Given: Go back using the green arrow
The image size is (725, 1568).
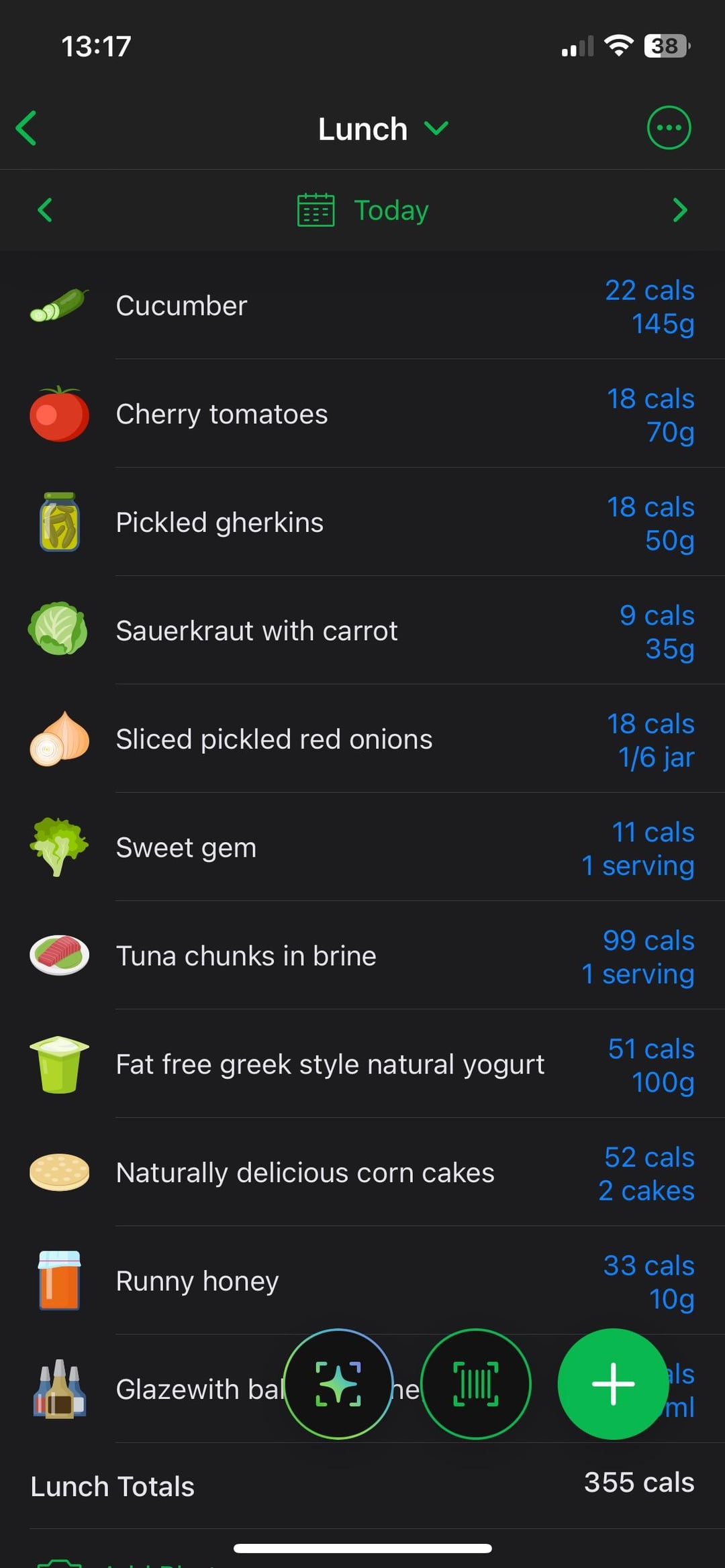Looking at the screenshot, I should pyautogui.click(x=26, y=128).
